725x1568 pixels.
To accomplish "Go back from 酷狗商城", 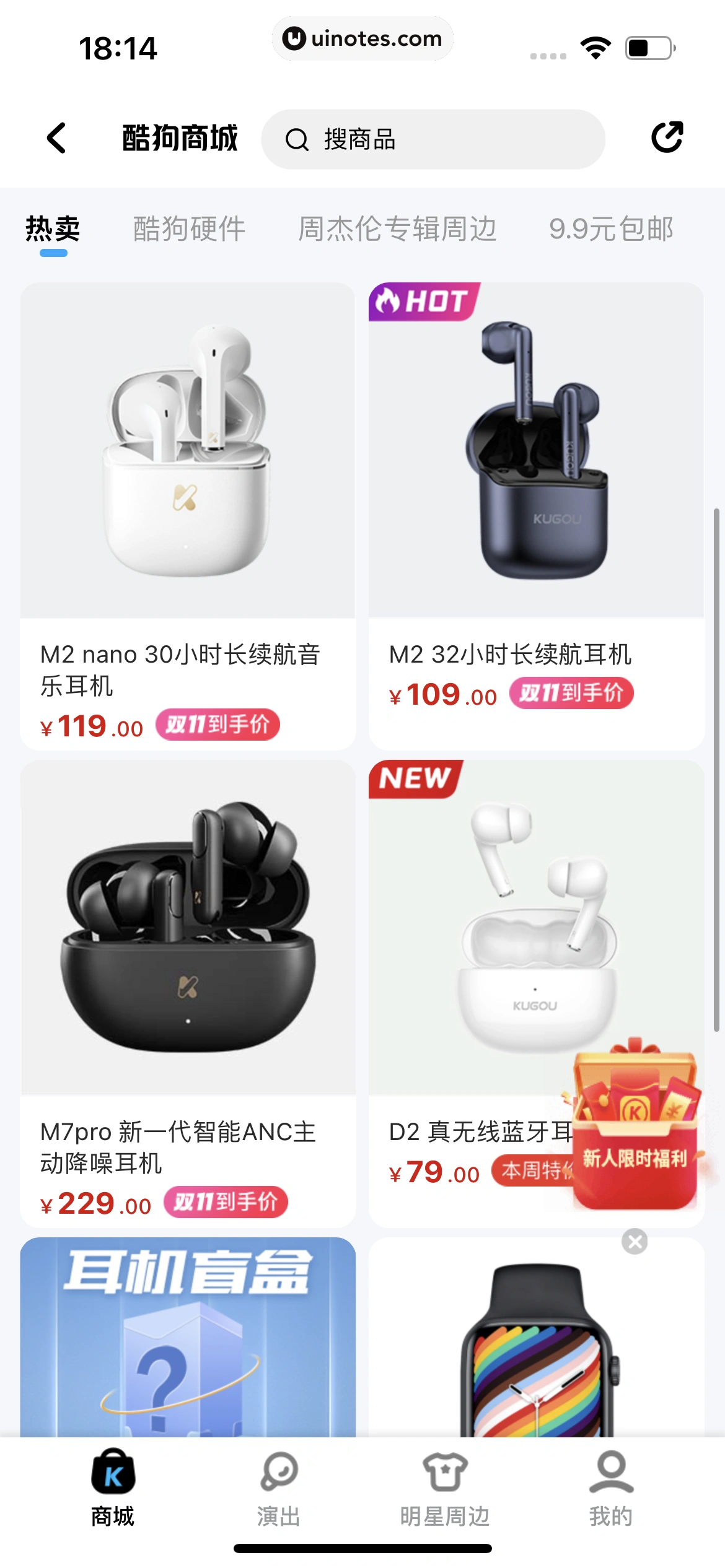I will 56,137.
